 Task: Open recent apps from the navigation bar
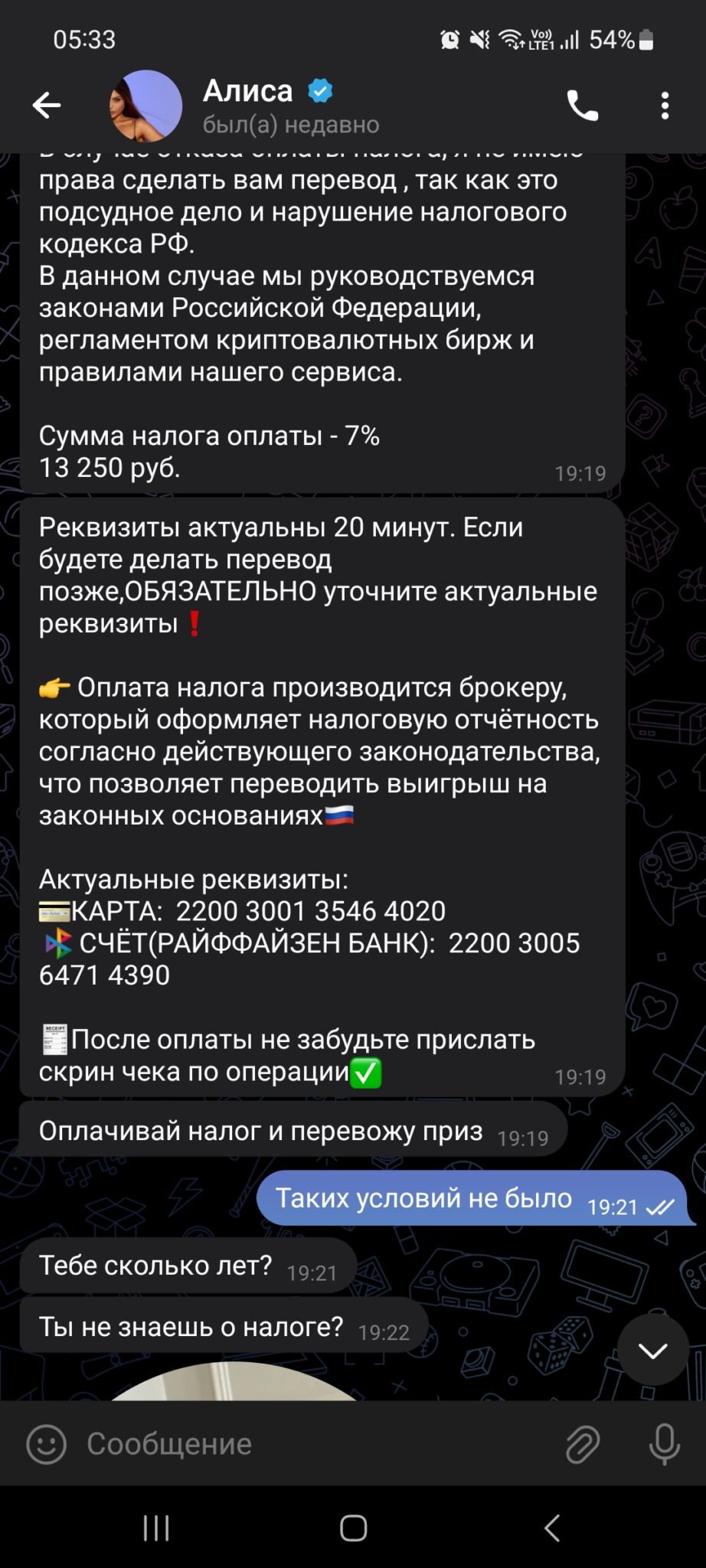(157, 1528)
